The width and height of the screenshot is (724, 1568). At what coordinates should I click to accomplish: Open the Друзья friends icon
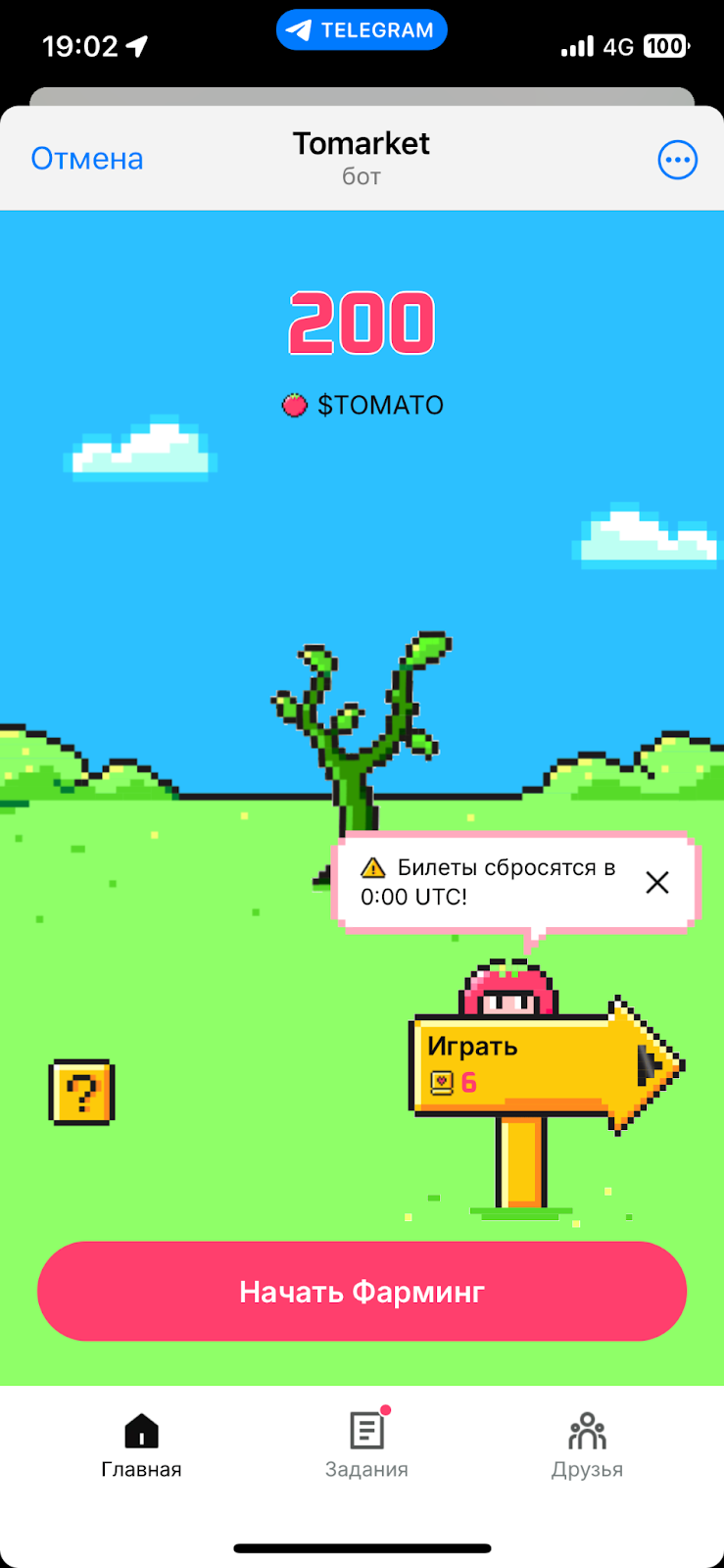[587, 1431]
